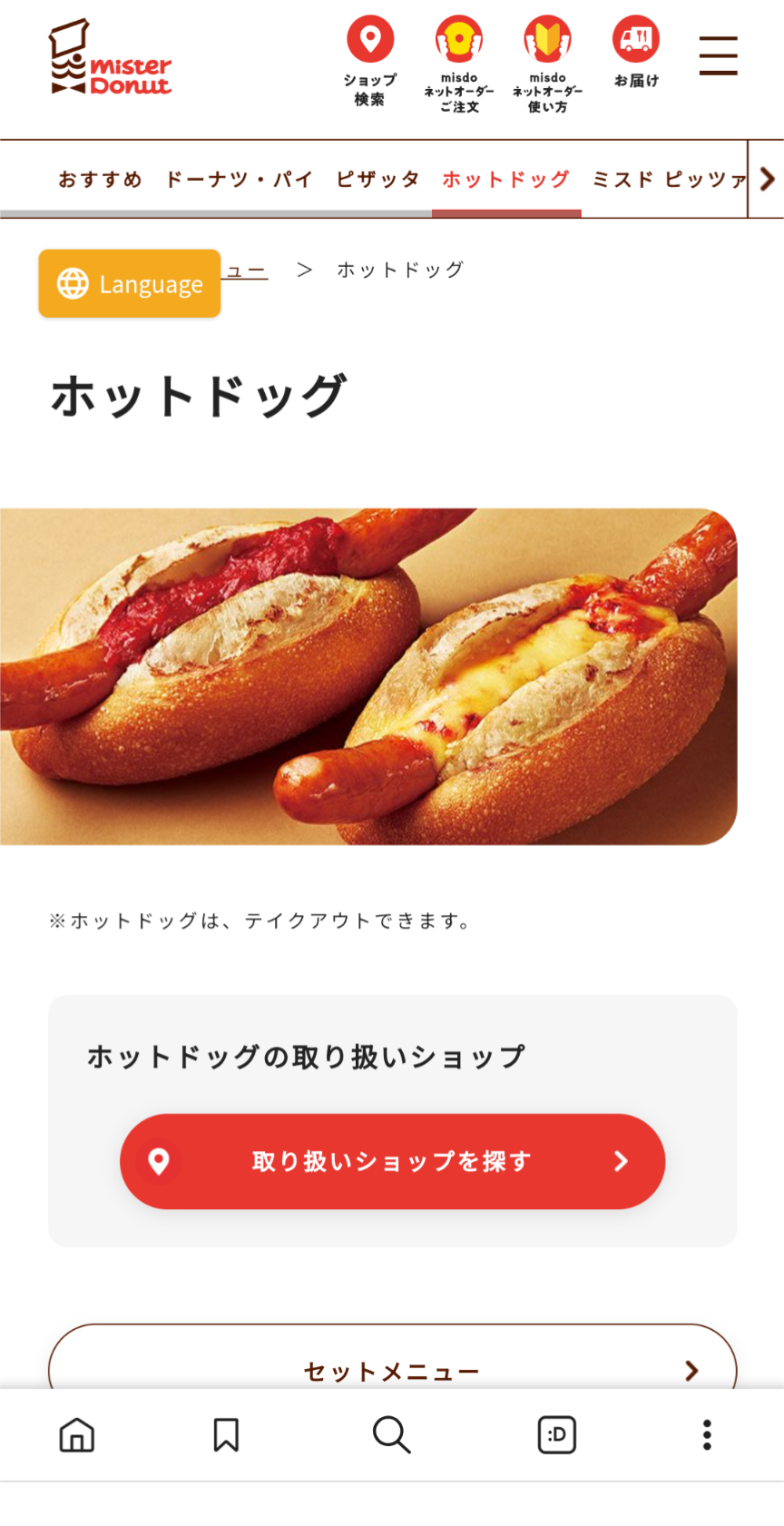The height and width of the screenshot is (1526, 784).
Task: Switch to the おすすめ tab
Action: point(101,179)
